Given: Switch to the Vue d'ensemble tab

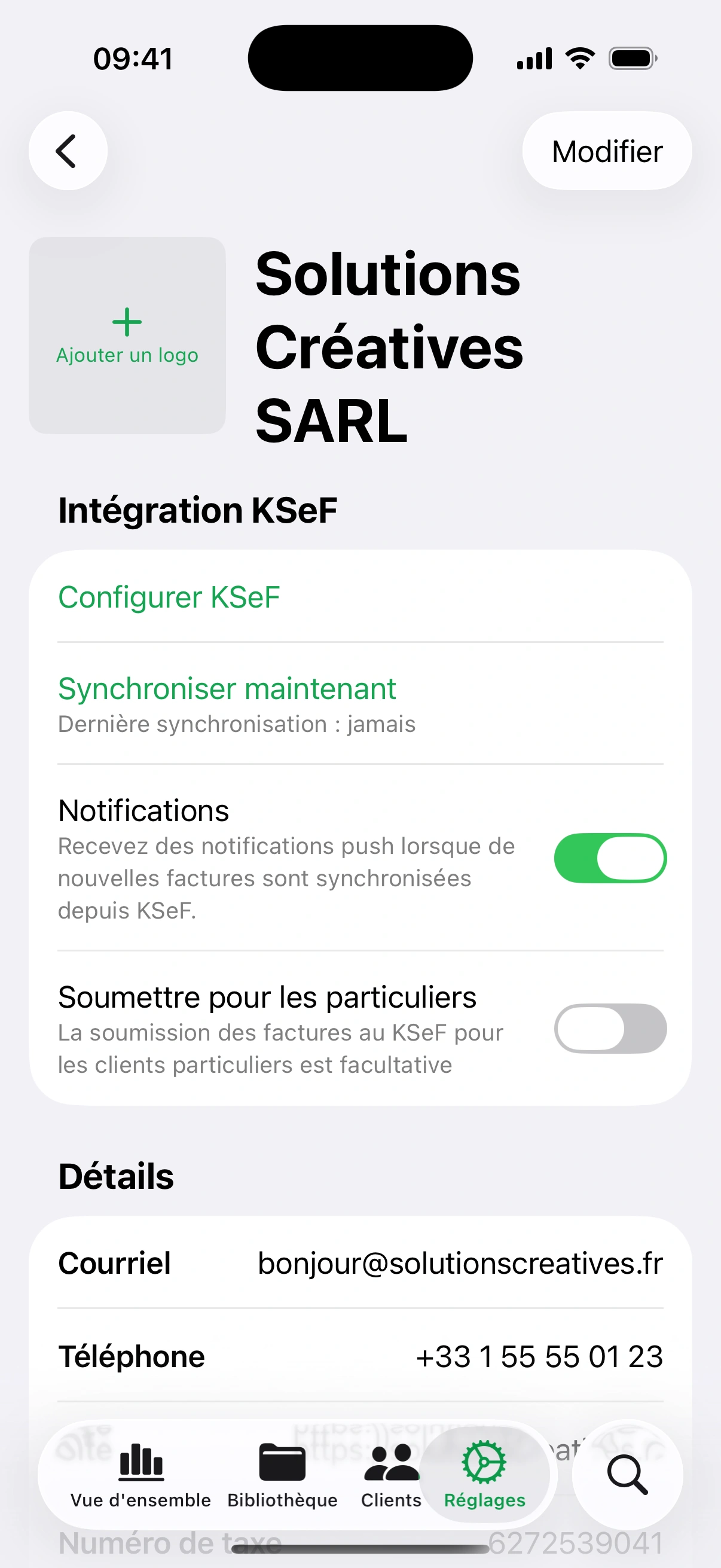Looking at the screenshot, I should coord(140,1474).
